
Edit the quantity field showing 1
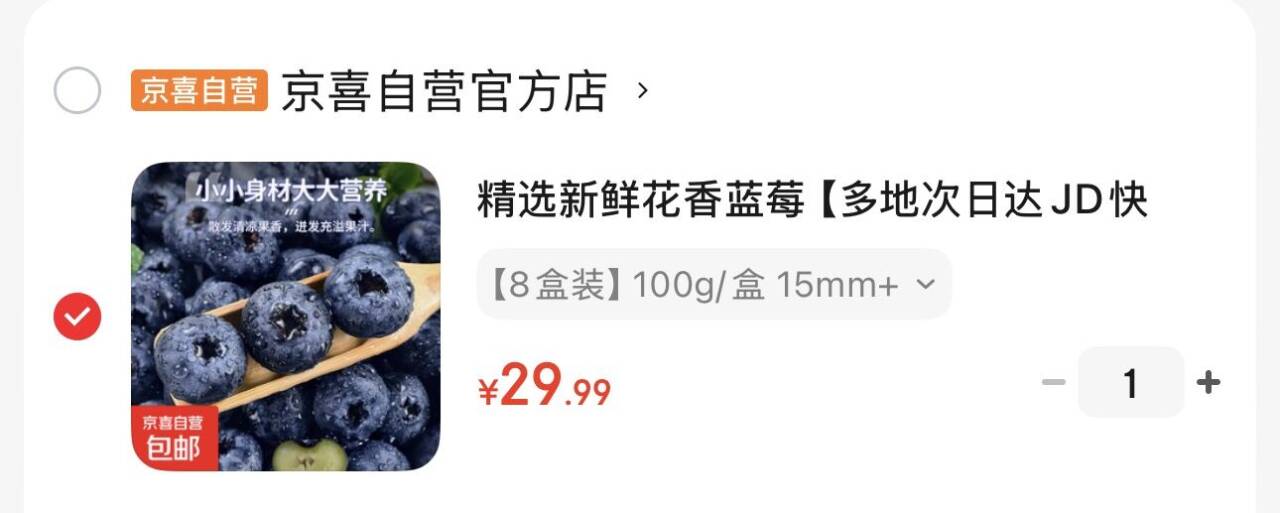coord(1131,382)
